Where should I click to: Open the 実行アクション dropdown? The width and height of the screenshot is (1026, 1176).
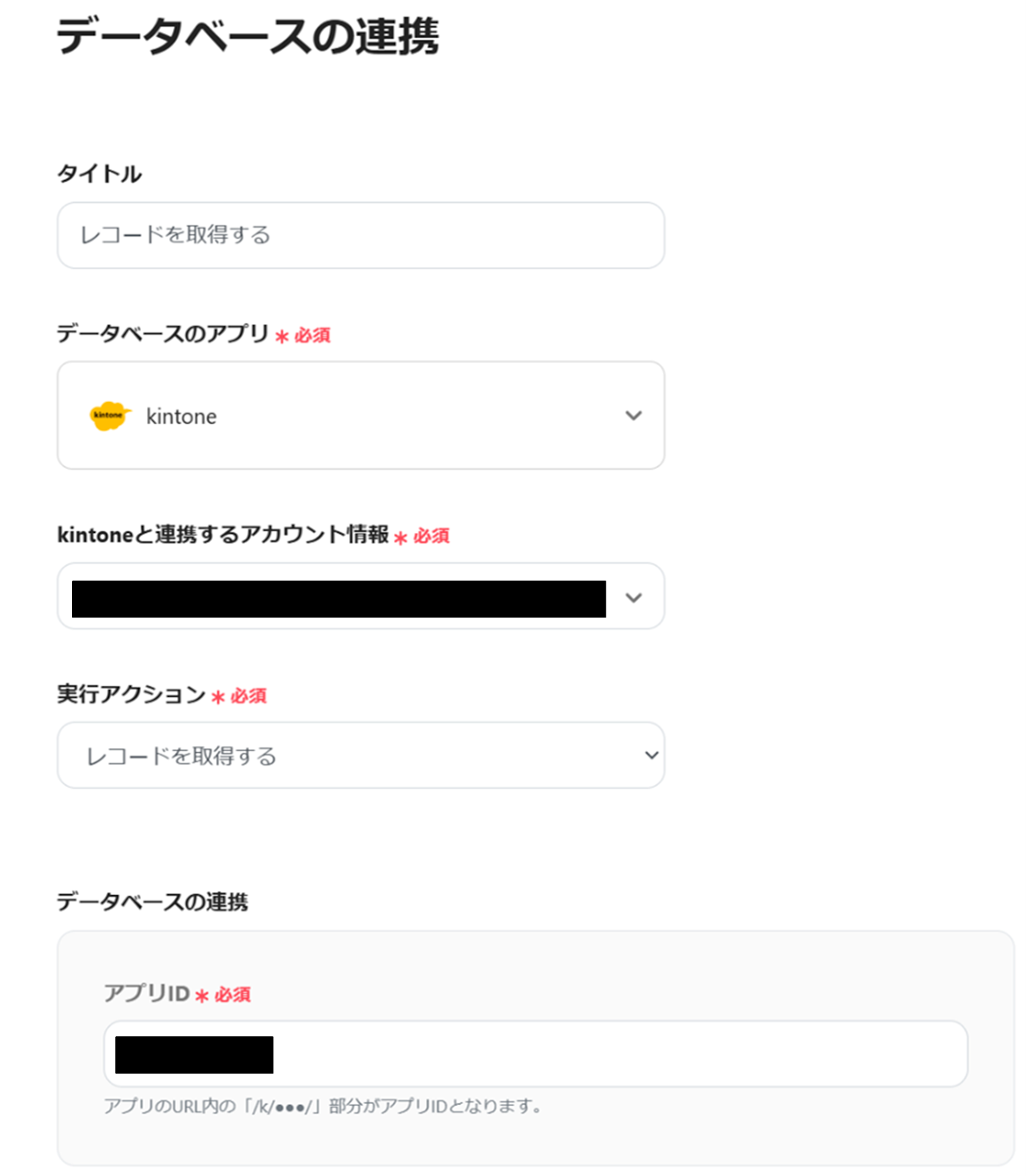(360, 756)
